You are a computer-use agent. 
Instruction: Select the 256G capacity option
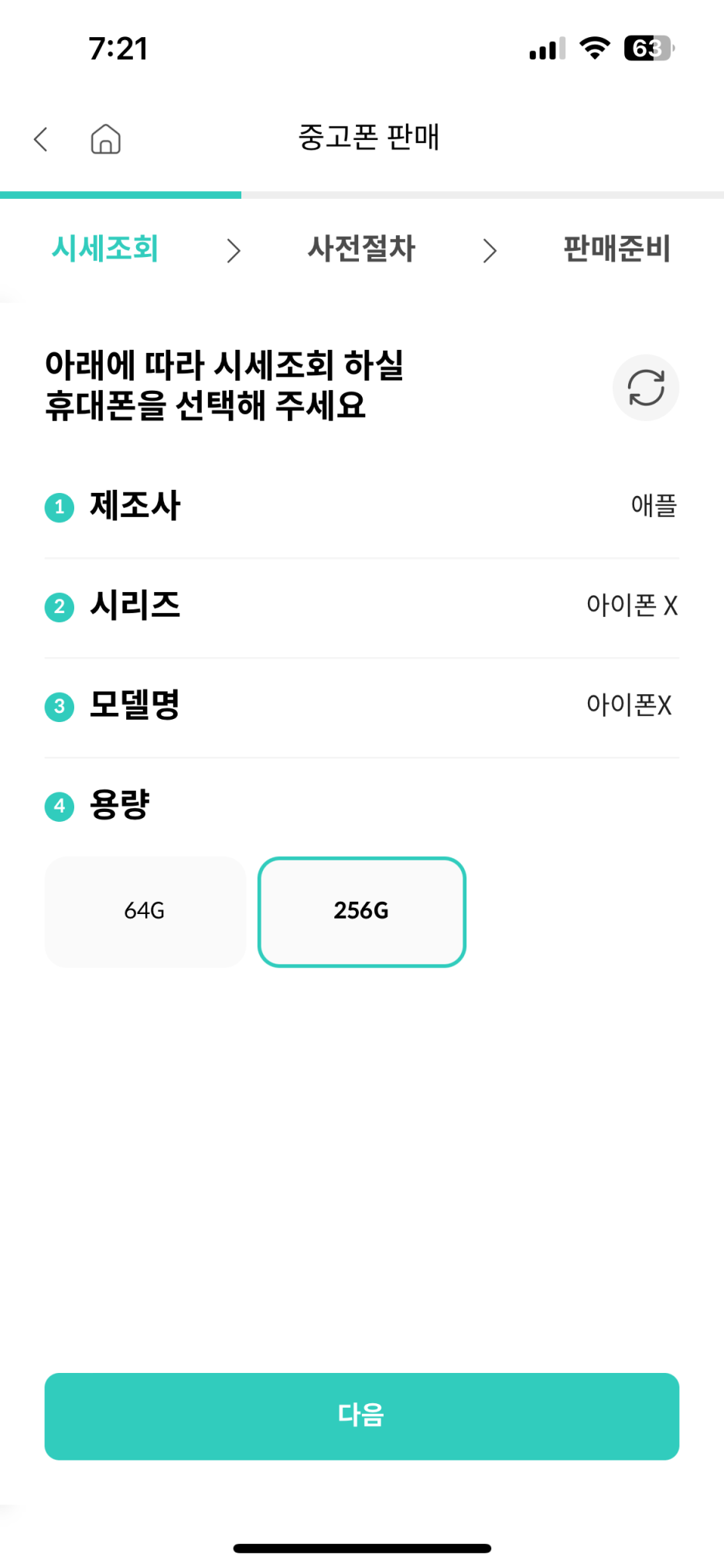(x=362, y=912)
